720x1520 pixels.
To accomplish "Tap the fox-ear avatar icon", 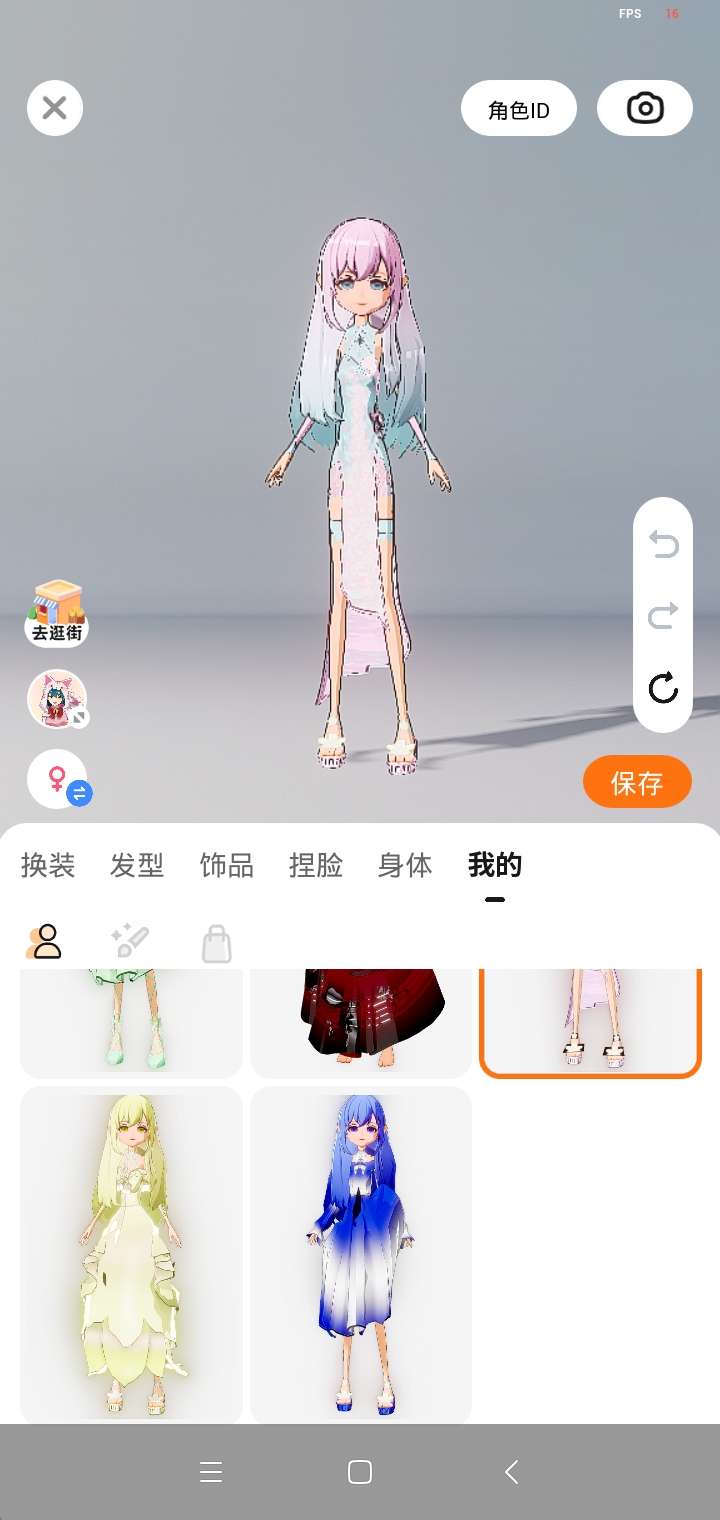I will [57, 699].
